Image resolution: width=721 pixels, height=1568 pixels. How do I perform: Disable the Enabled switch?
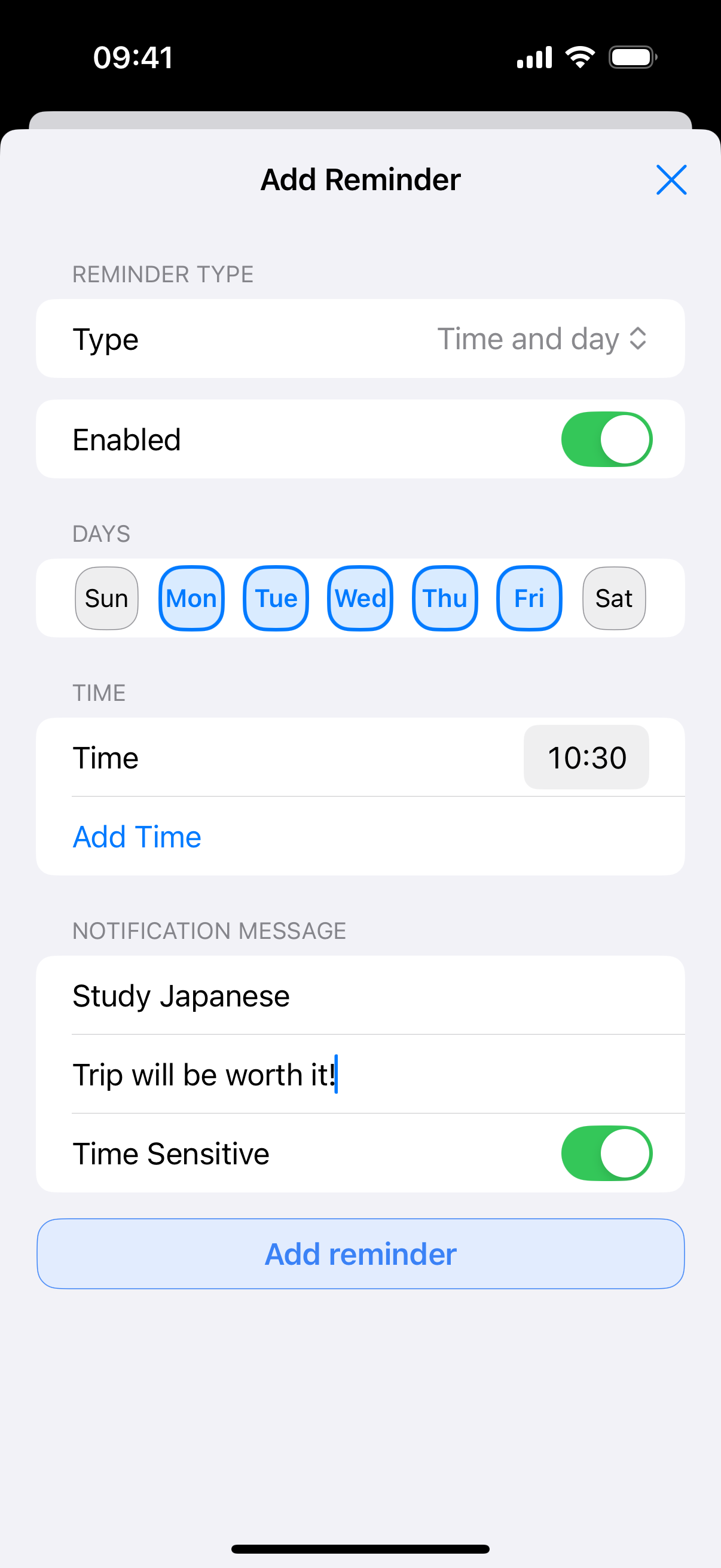(607, 438)
